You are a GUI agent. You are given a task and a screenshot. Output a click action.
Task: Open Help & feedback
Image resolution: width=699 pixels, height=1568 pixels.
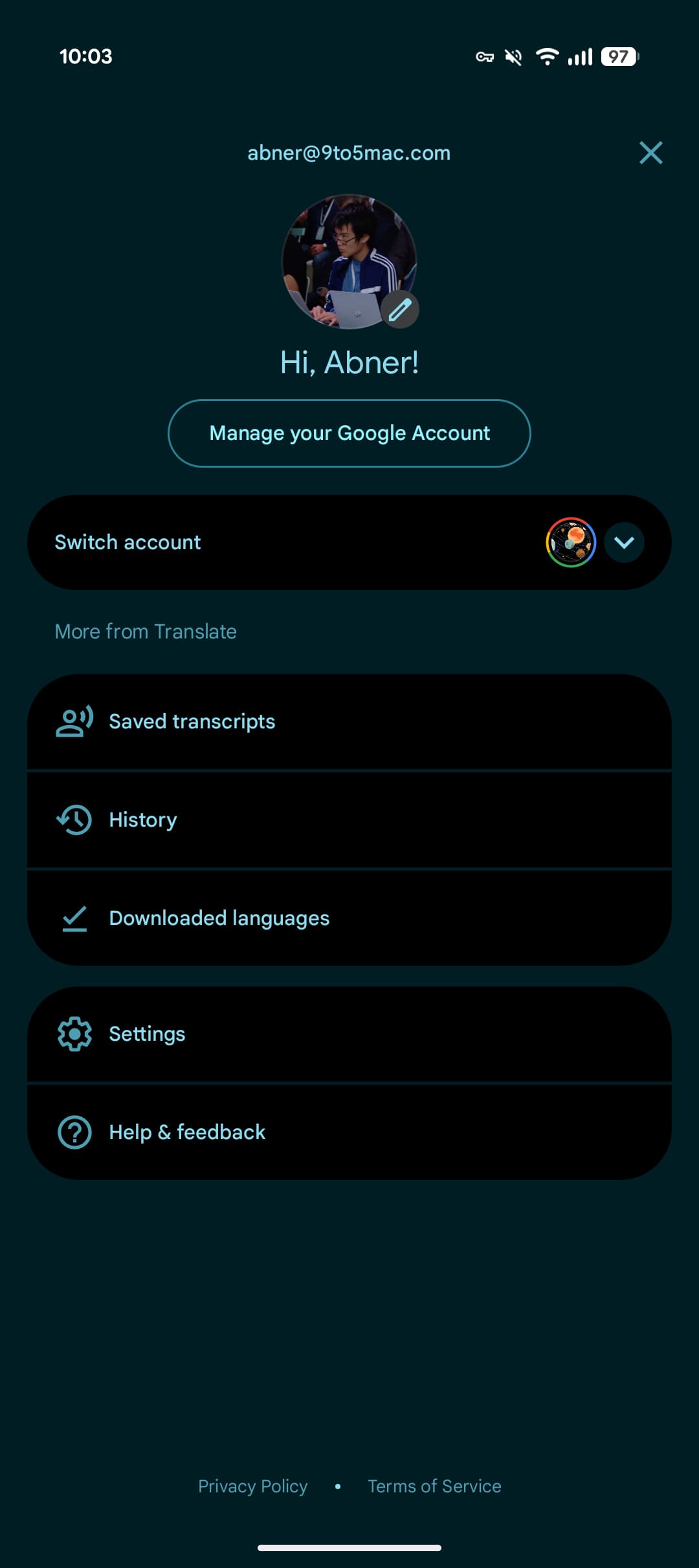(349, 1133)
